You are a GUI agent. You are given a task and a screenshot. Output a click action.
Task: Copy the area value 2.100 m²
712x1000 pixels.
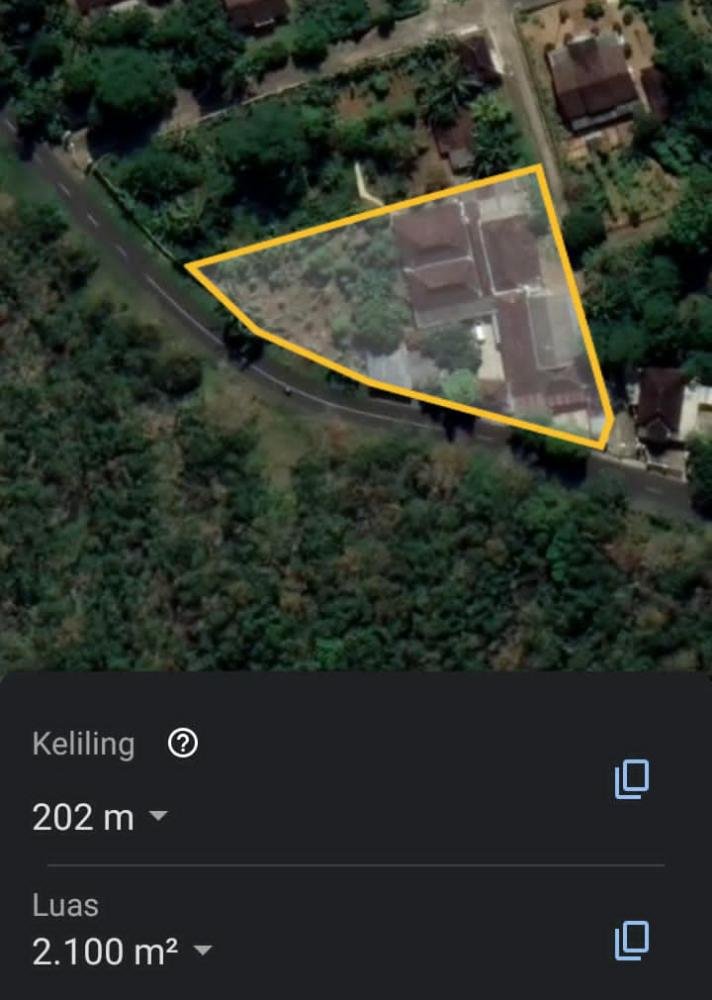pyautogui.click(x=631, y=940)
